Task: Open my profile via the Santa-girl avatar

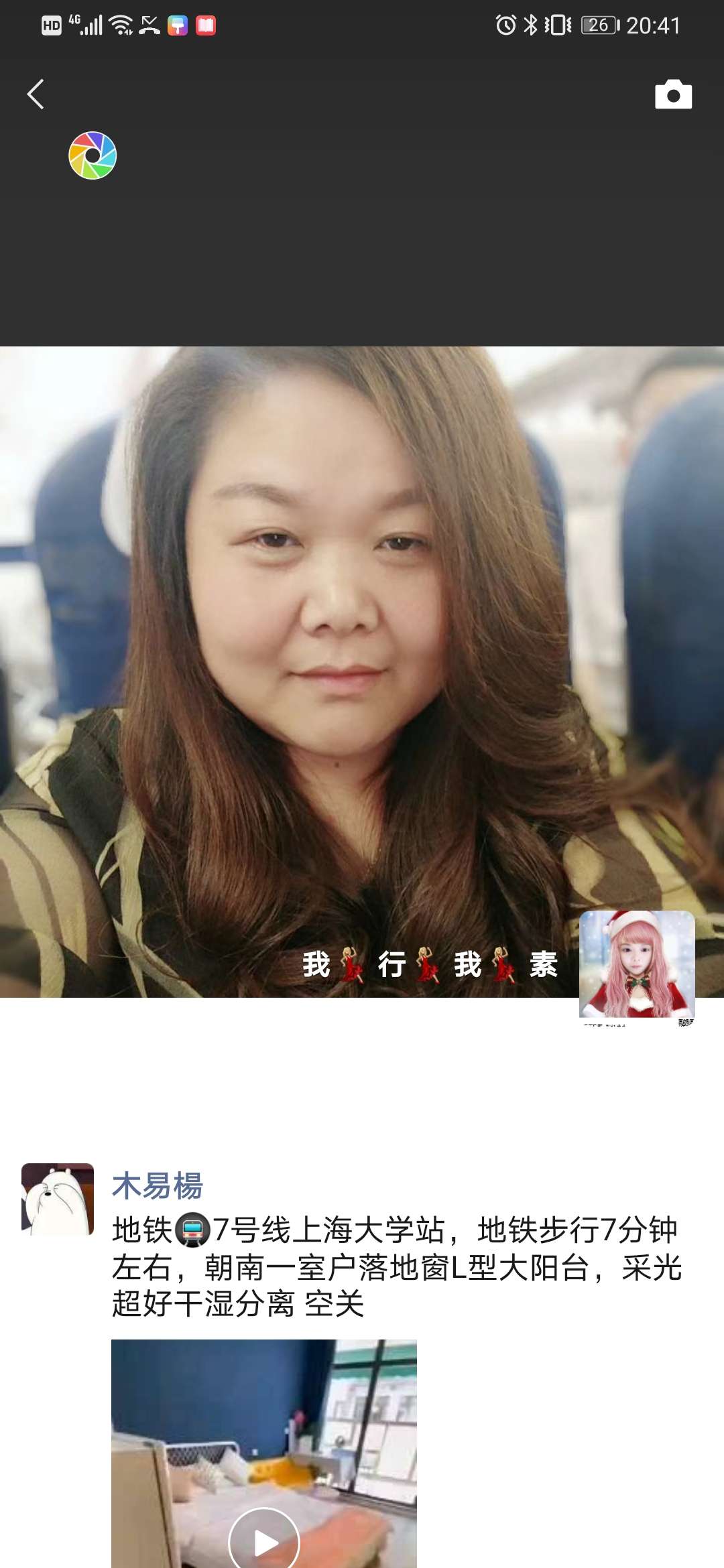Action: pyautogui.click(x=637, y=965)
